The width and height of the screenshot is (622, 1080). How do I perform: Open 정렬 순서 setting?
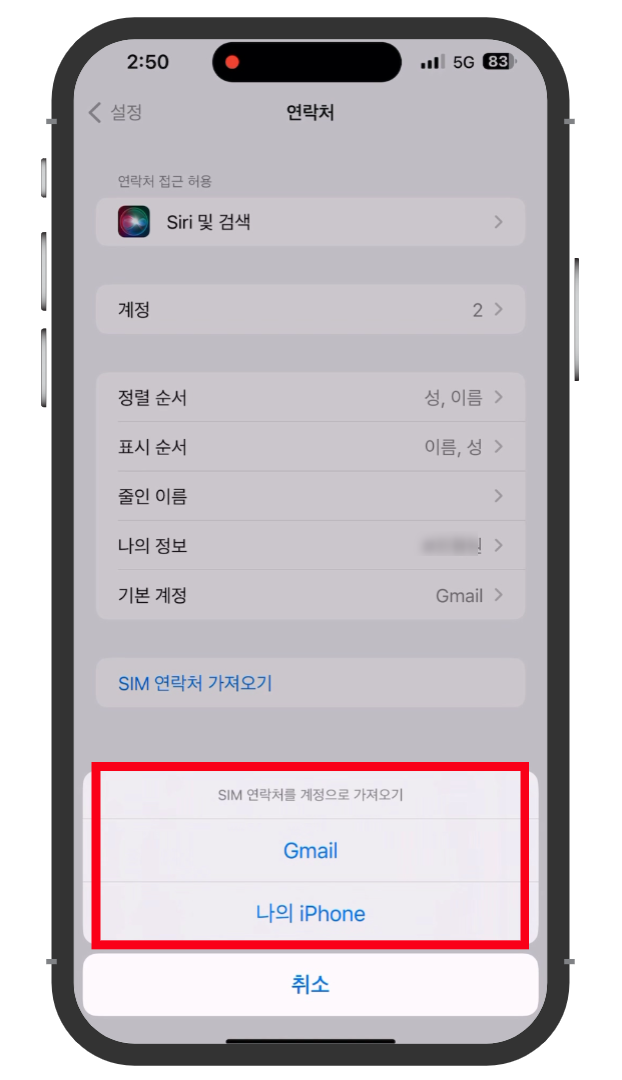coord(310,397)
